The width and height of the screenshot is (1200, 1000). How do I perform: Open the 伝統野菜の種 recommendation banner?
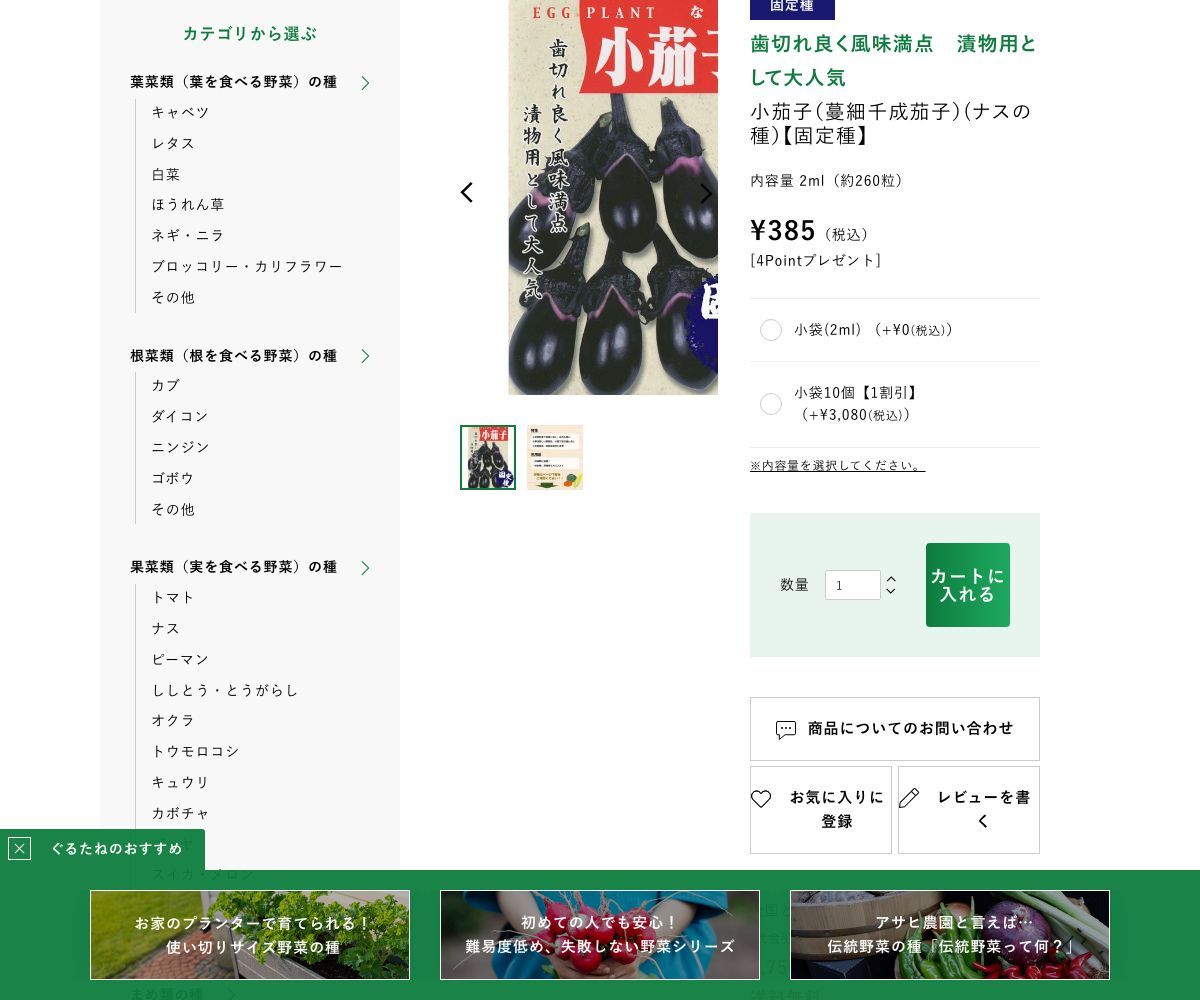pos(950,935)
